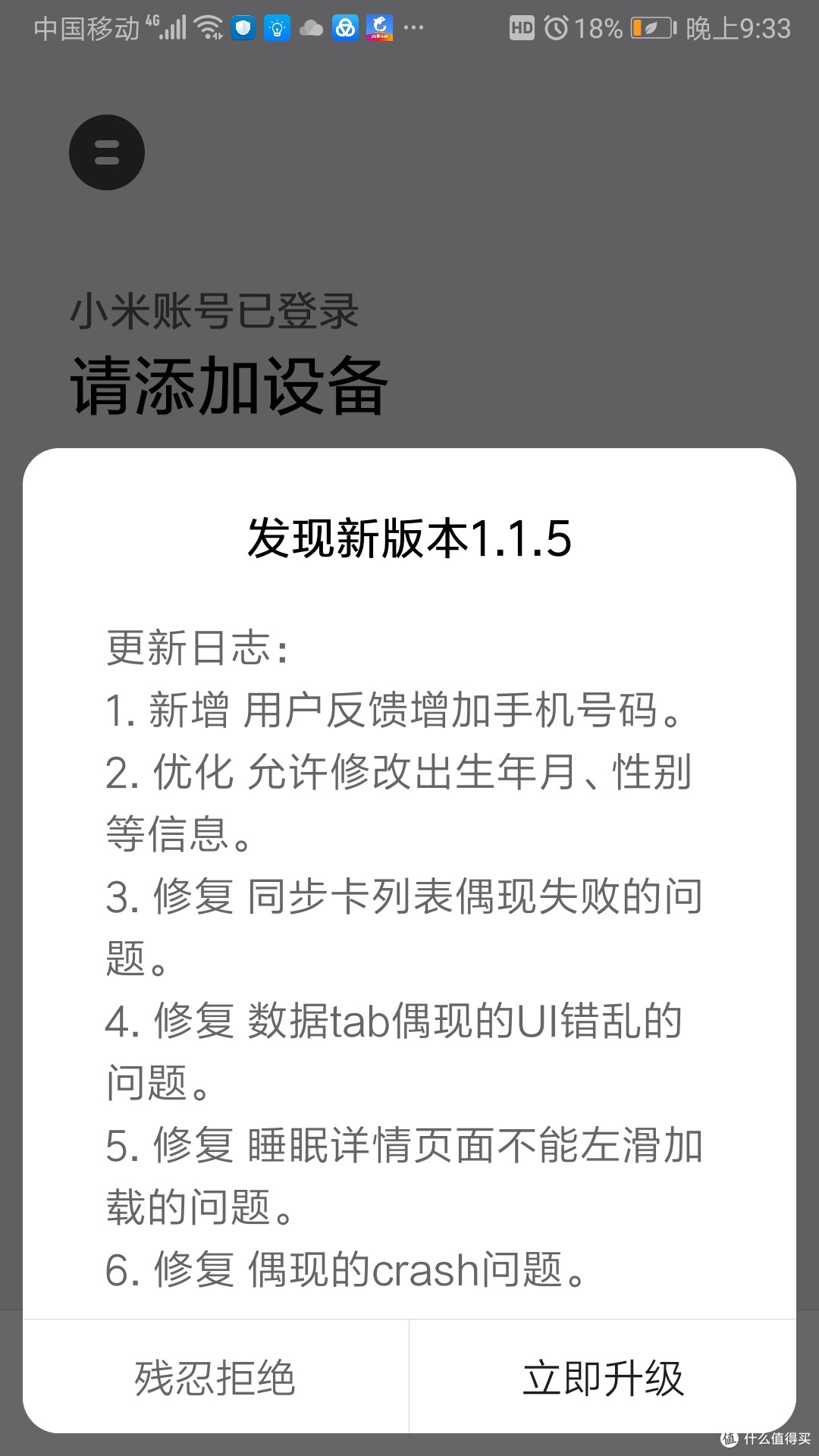Tap the circular wheel-style app notification icon
Image resolution: width=819 pixels, height=1456 pixels.
coord(345,28)
